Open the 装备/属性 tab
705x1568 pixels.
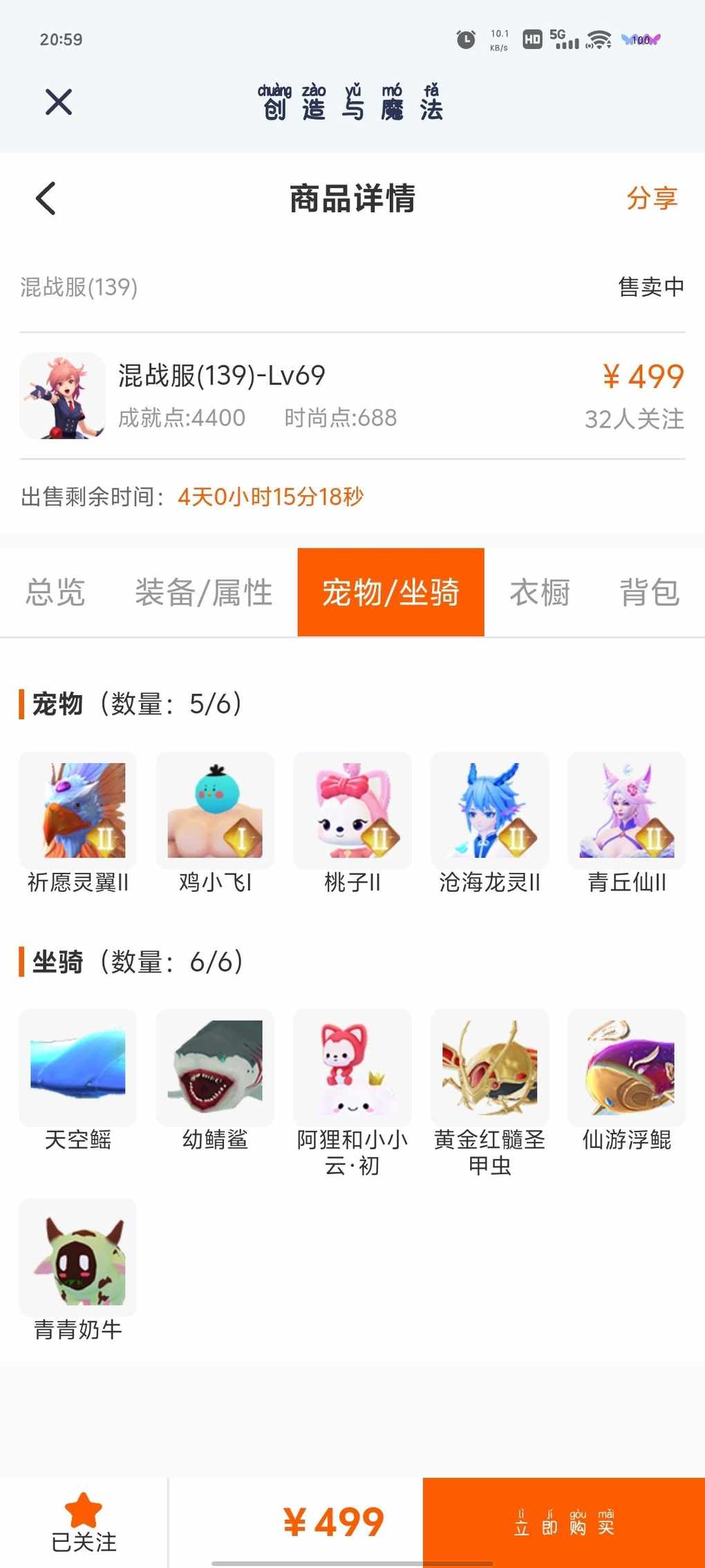pos(204,593)
